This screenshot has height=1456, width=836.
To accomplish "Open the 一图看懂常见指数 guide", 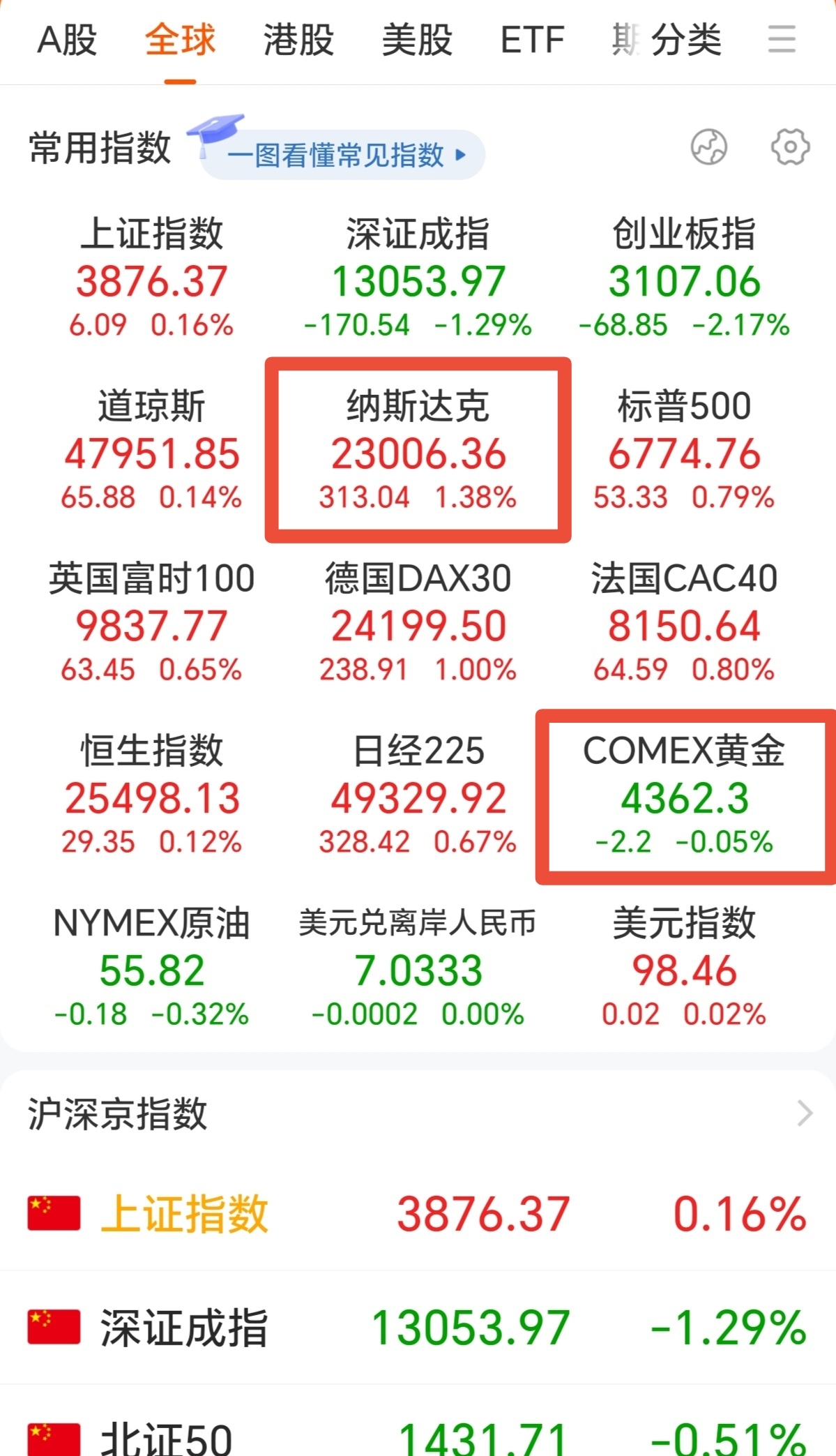I will [340, 156].
